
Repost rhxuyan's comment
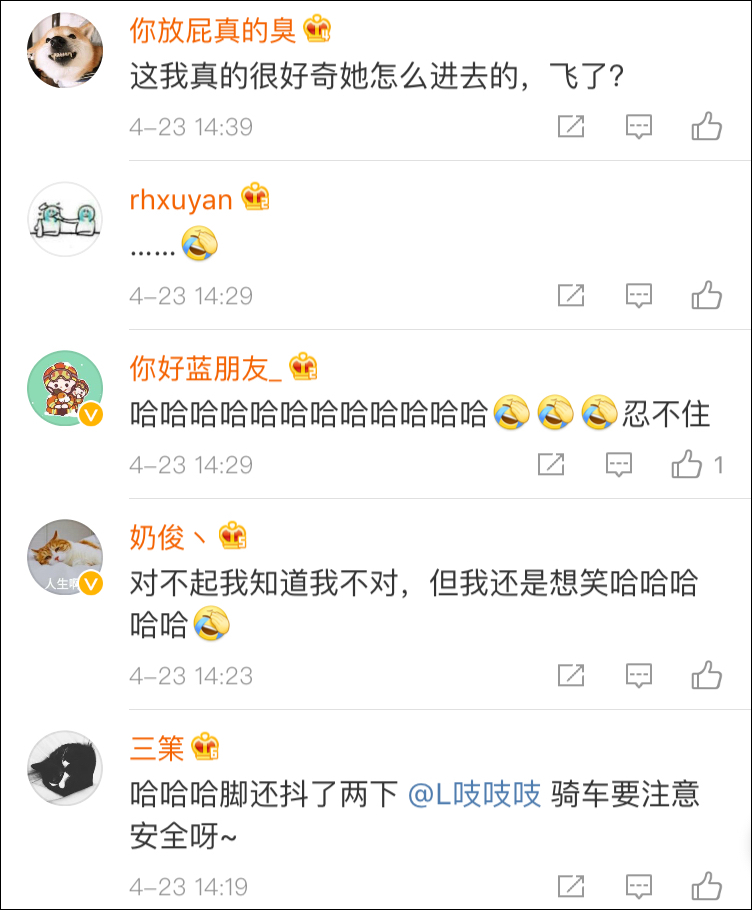pyautogui.click(x=570, y=295)
